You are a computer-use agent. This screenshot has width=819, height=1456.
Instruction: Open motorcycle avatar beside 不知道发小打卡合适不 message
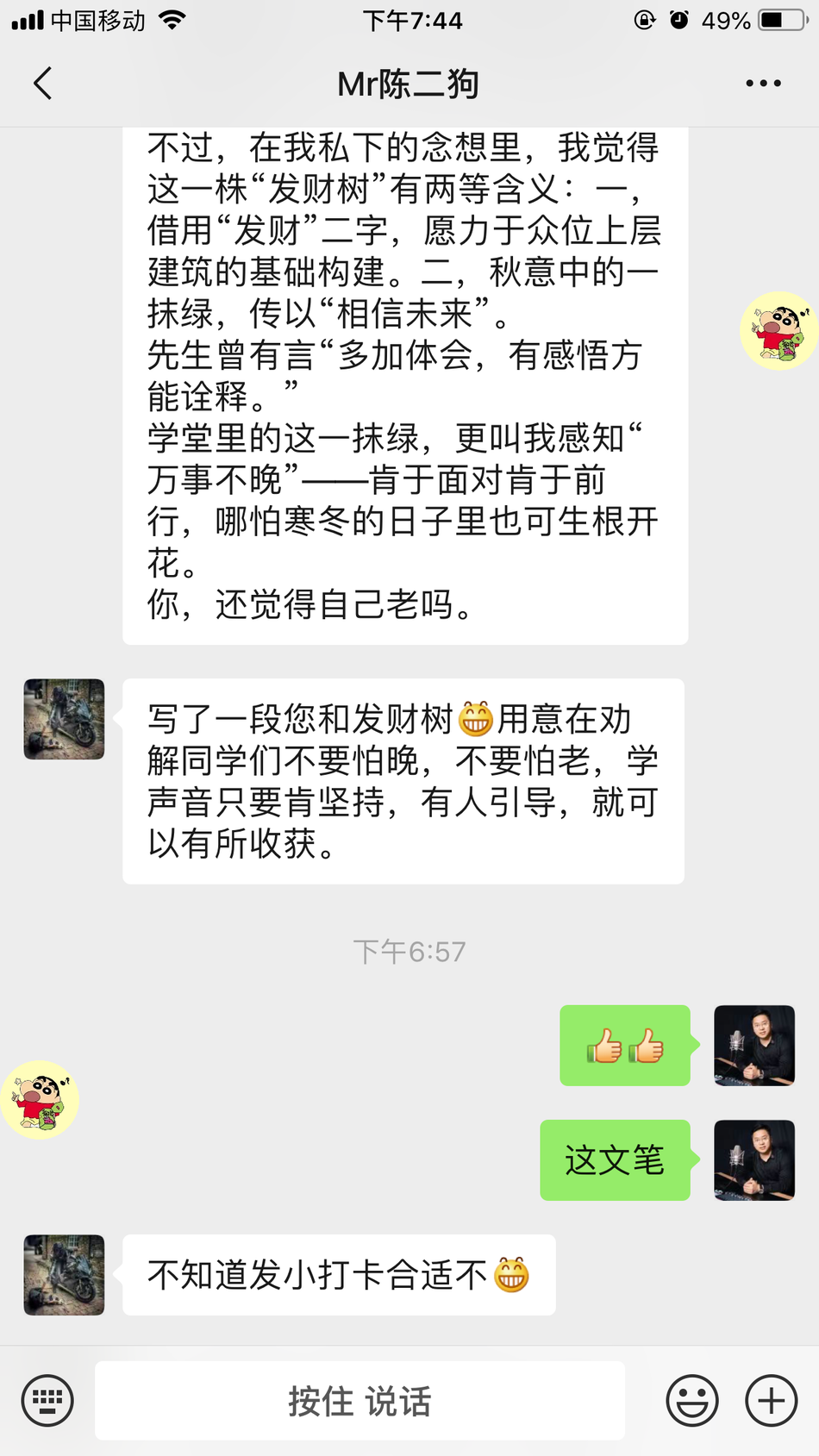pyautogui.click(x=64, y=1275)
